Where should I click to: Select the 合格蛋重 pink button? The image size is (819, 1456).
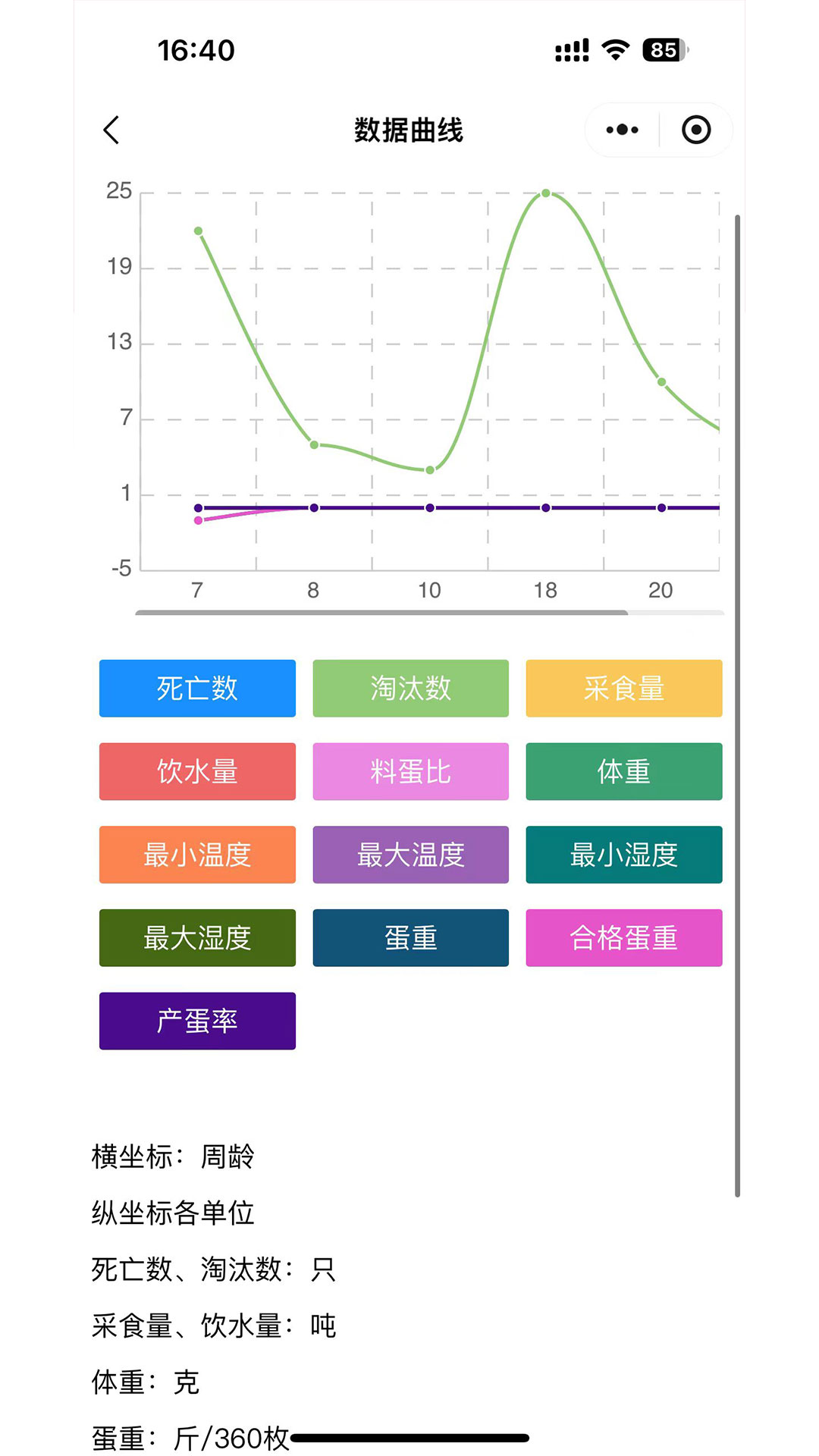(x=623, y=938)
